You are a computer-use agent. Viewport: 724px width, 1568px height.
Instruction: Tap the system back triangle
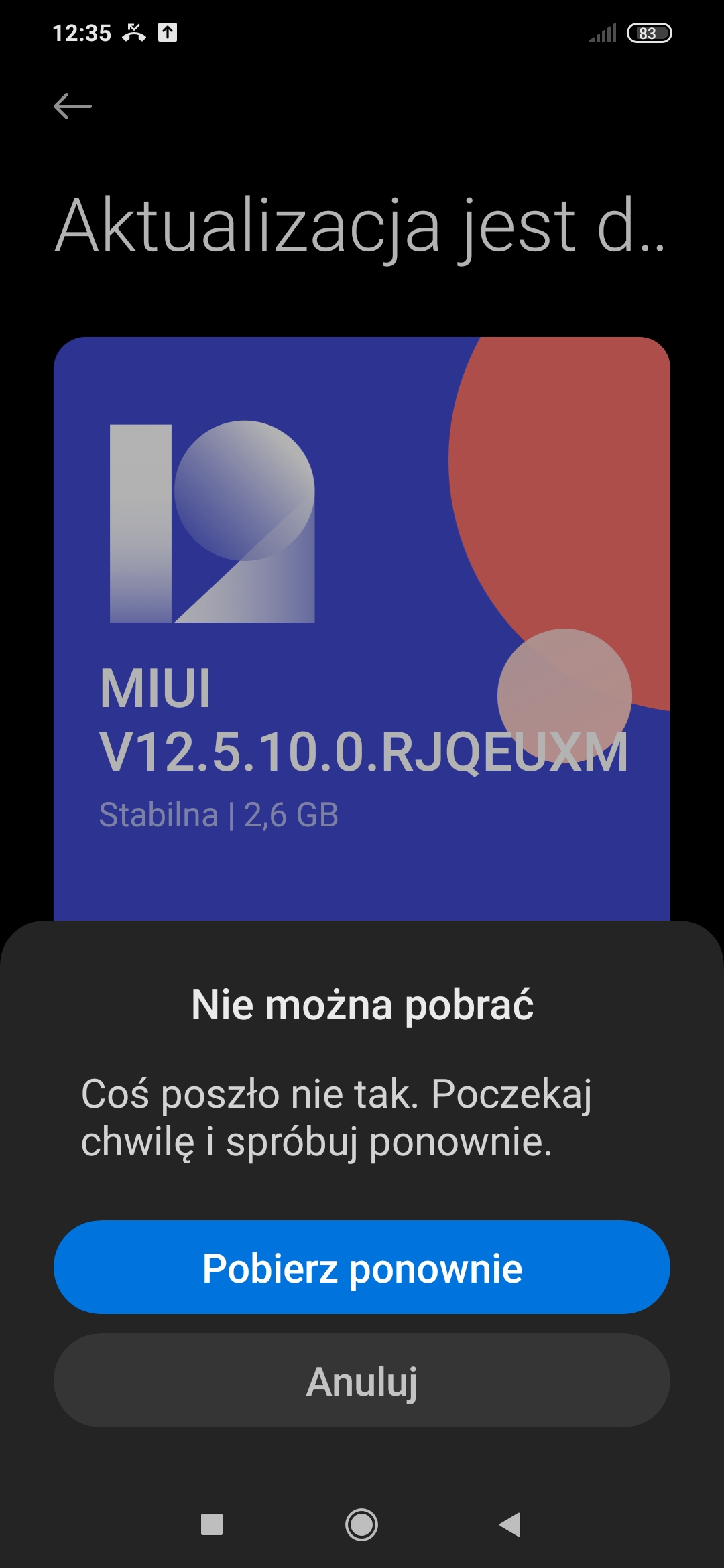click(x=511, y=1524)
